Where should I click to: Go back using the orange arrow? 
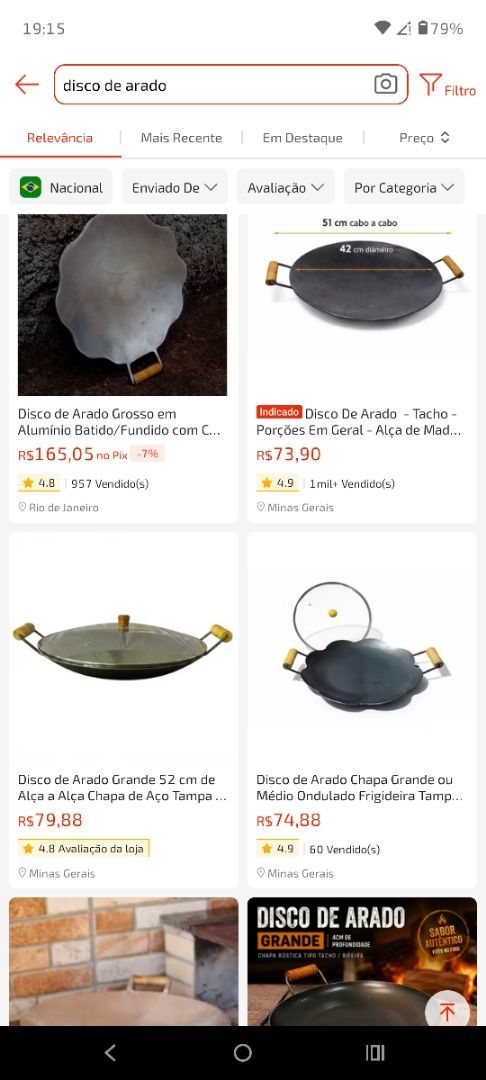coord(27,85)
